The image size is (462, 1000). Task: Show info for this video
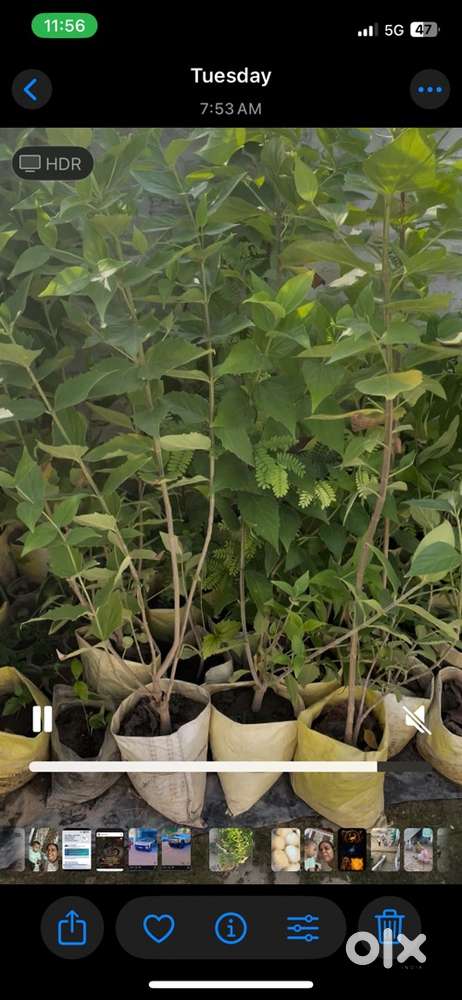pos(231,928)
